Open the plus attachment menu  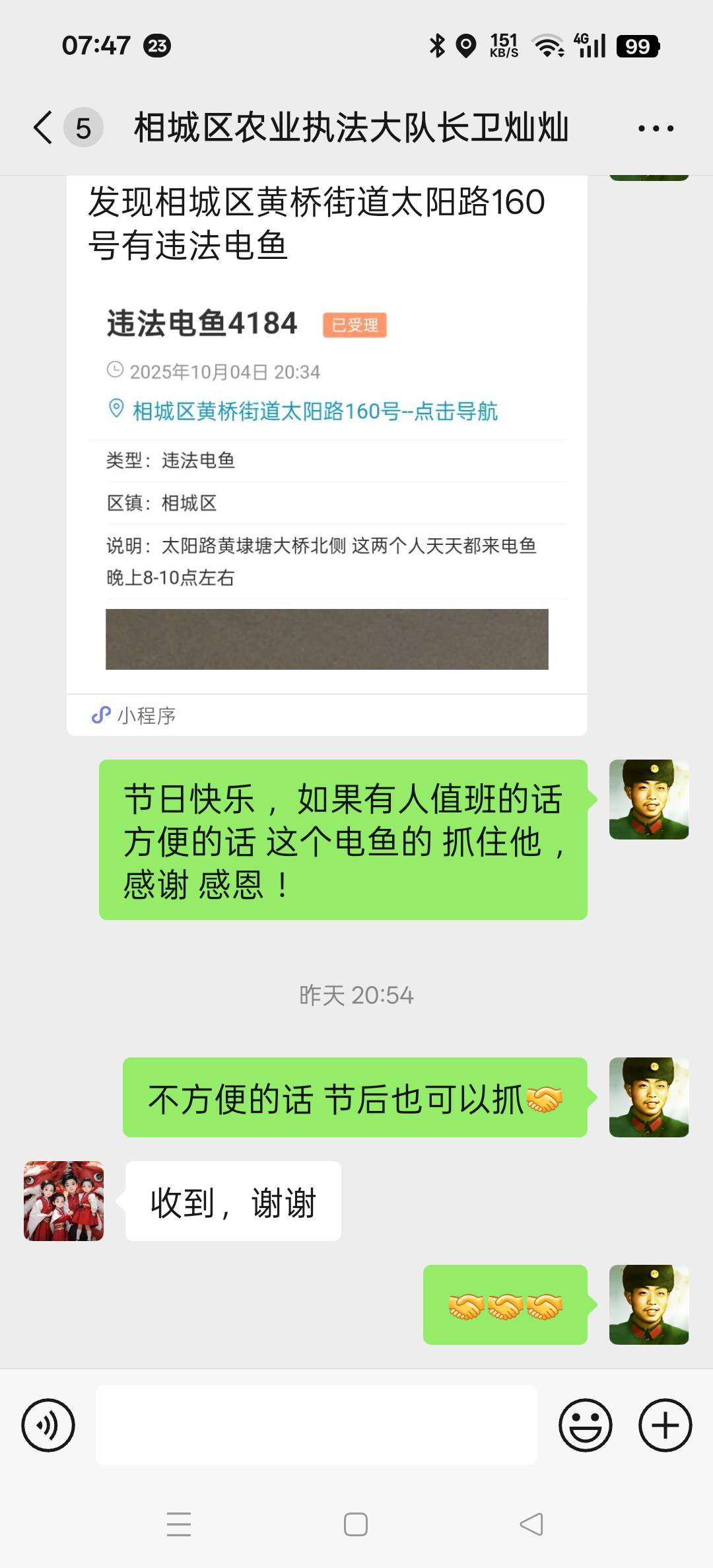pos(665,1425)
